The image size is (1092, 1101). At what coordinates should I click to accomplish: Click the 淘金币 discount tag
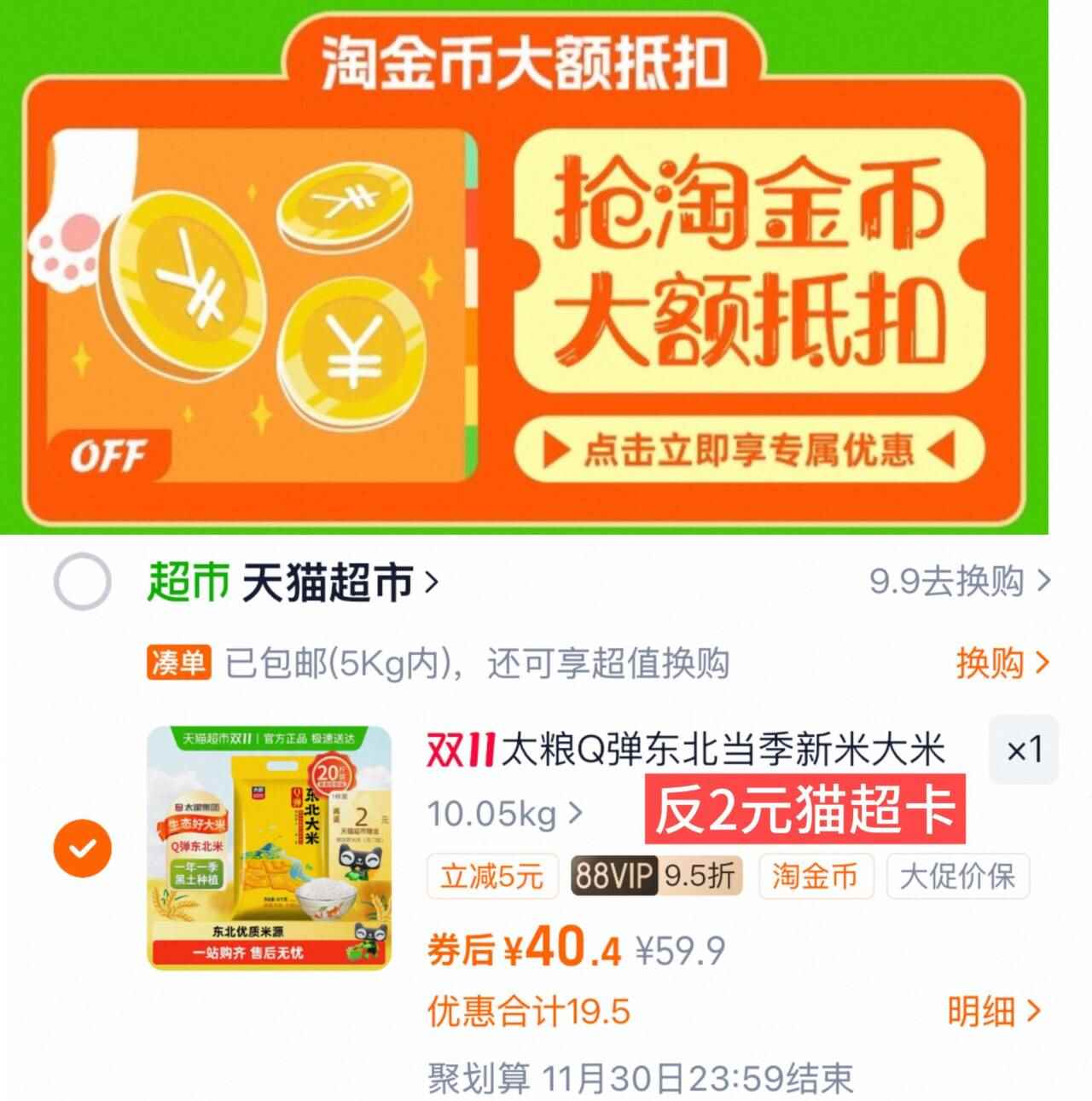(x=815, y=876)
